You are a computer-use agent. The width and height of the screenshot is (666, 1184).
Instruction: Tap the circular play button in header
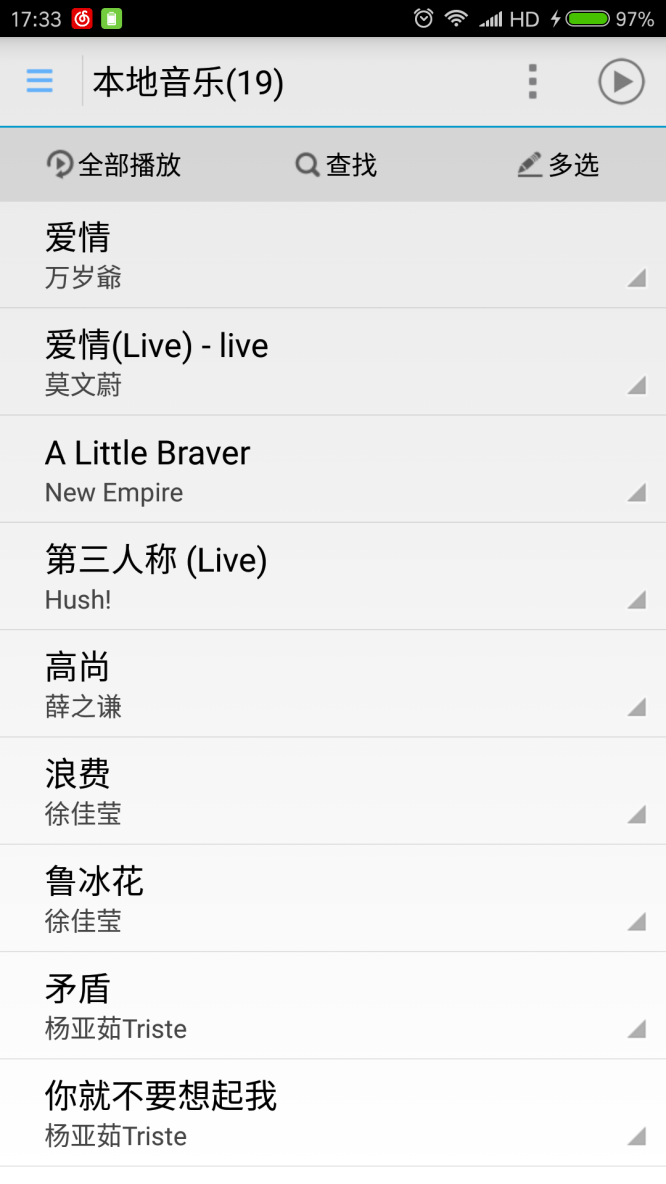tap(621, 81)
